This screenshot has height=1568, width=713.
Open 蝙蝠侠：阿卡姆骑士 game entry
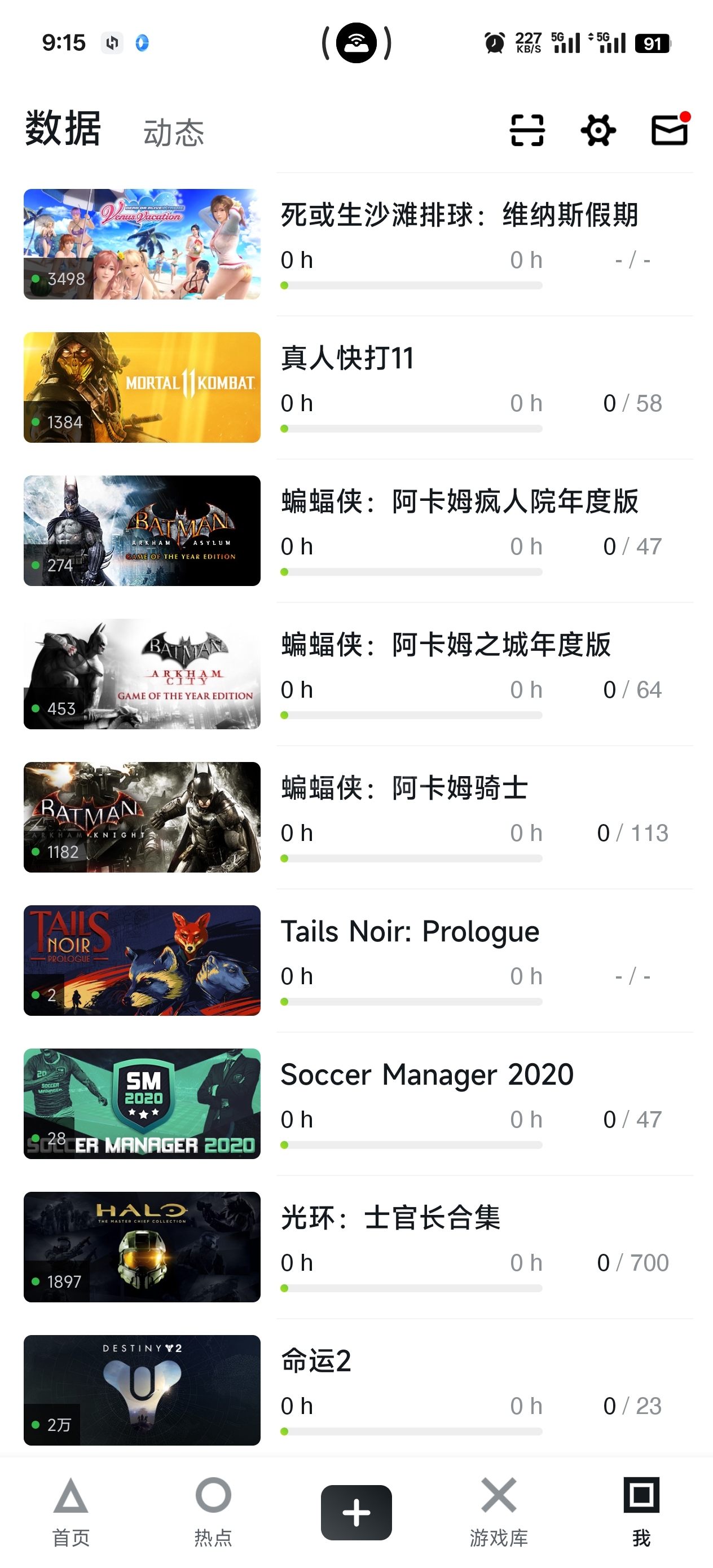(358, 817)
